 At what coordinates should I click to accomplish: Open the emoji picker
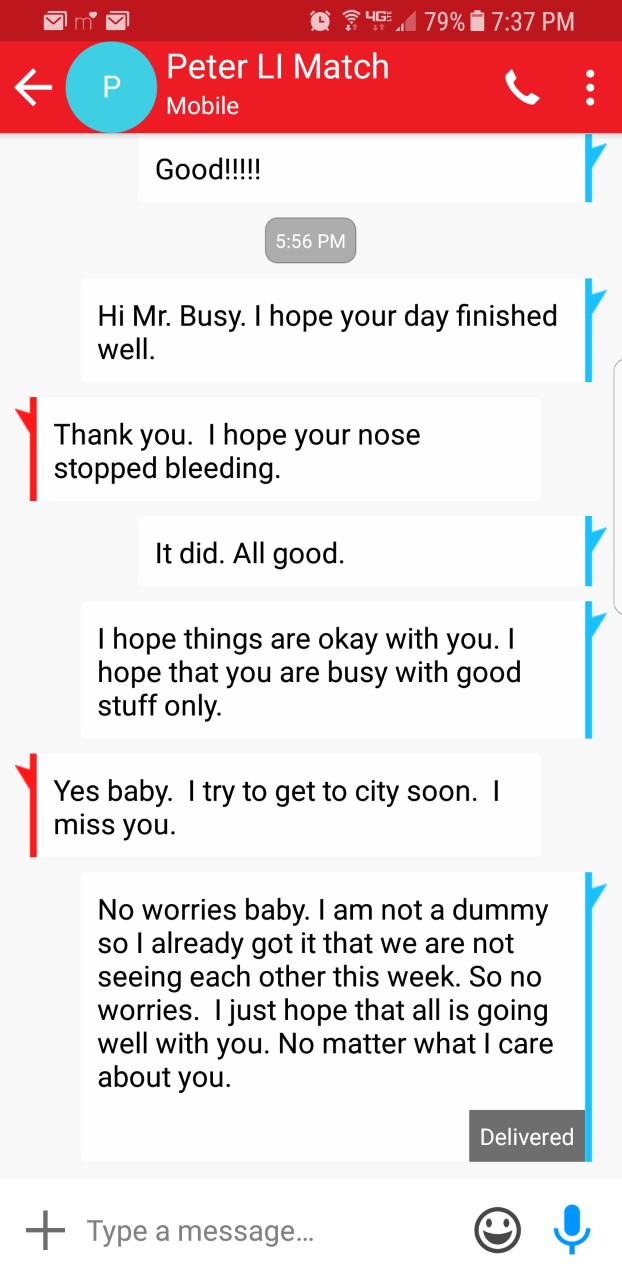point(497,1231)
